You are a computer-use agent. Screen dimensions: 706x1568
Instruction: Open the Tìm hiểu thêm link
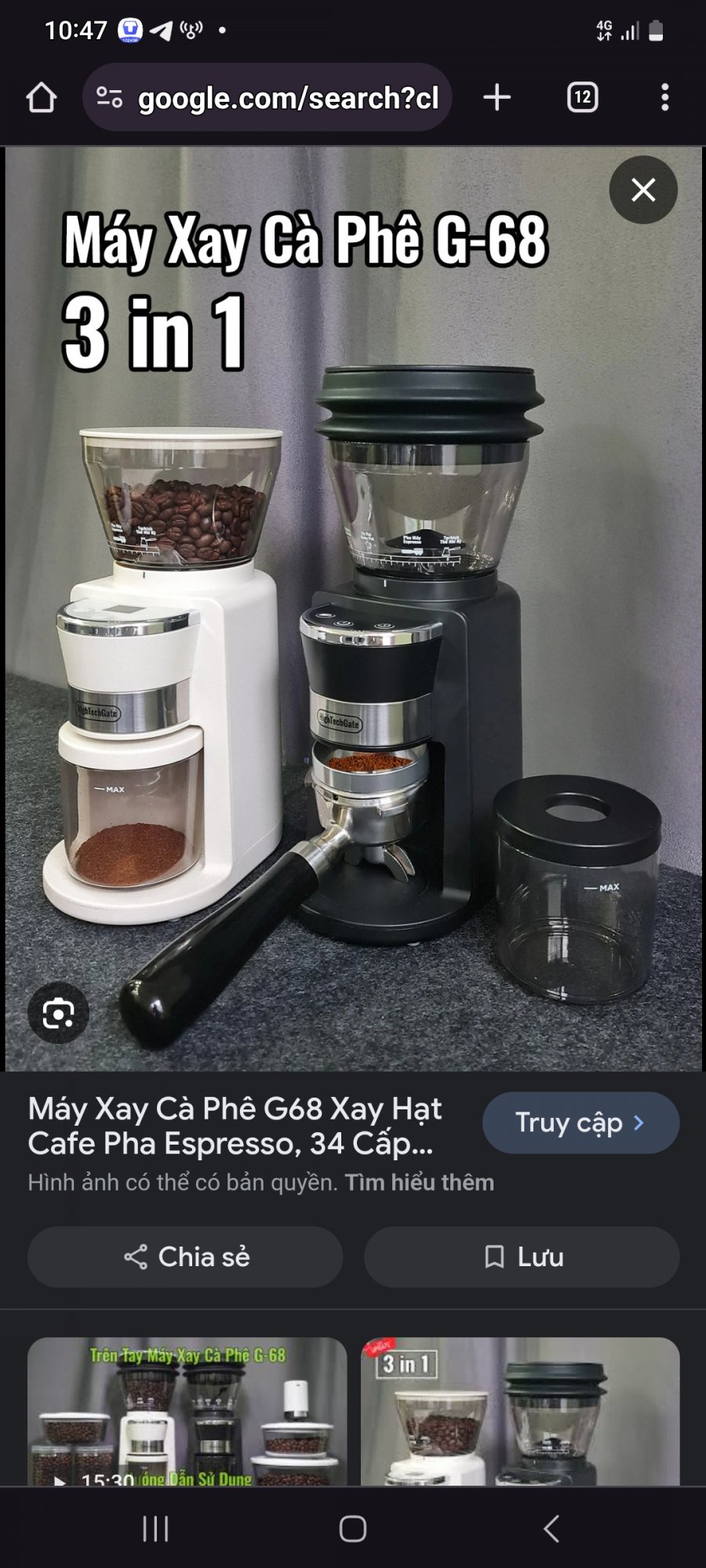click(419, 1182)
